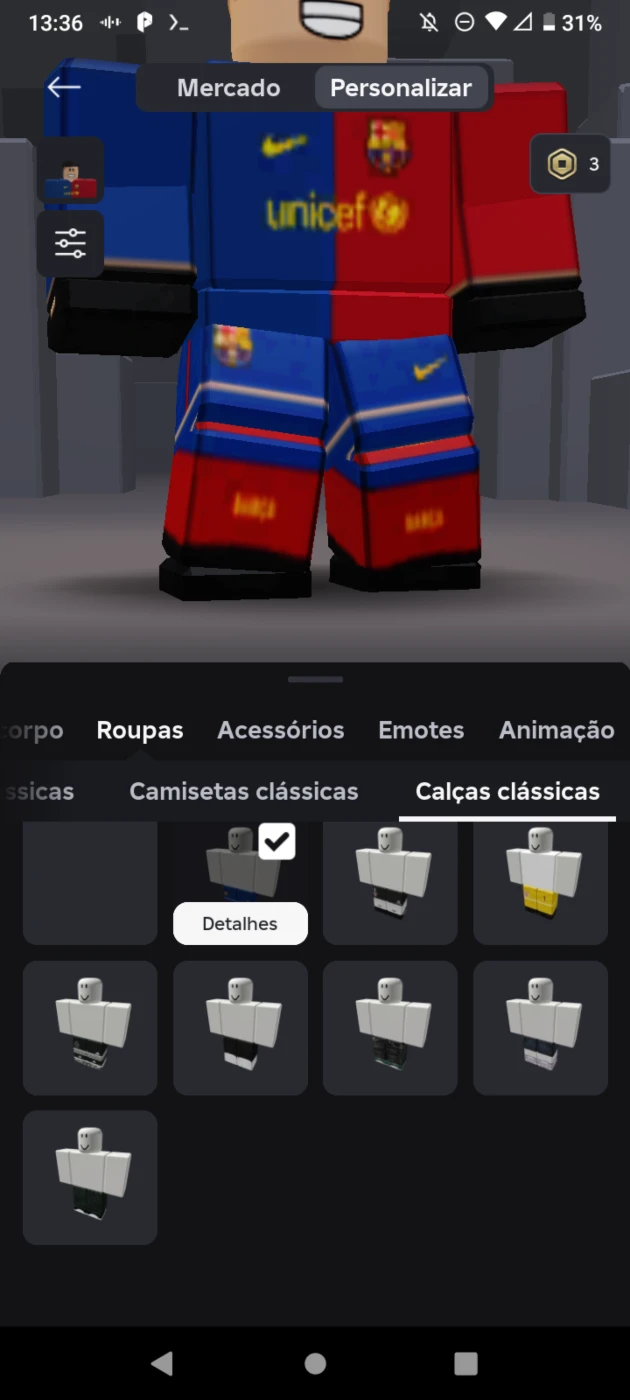Tap the system home button

[x=315, y=1363]
